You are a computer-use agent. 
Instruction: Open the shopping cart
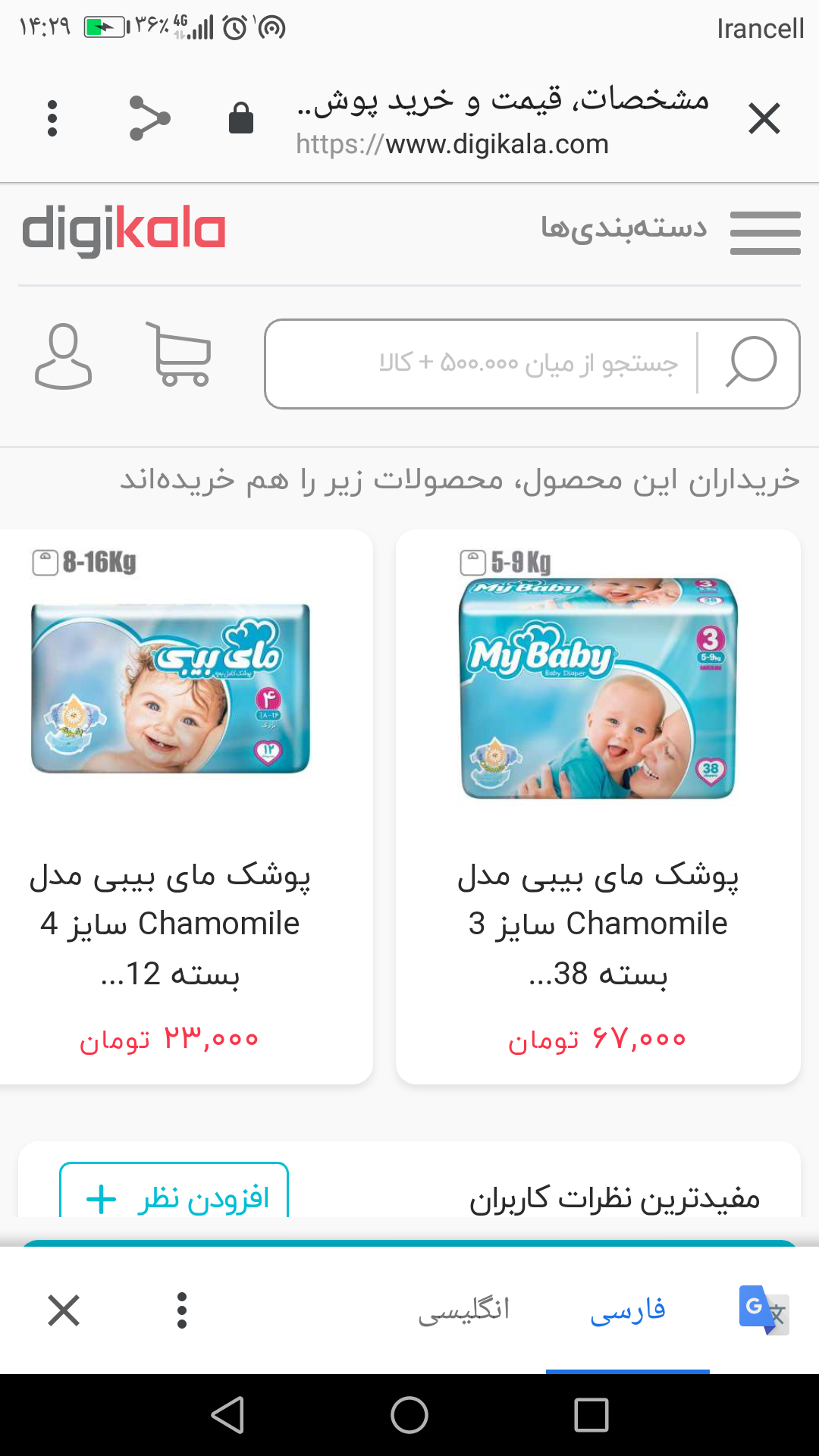[180, 355]
